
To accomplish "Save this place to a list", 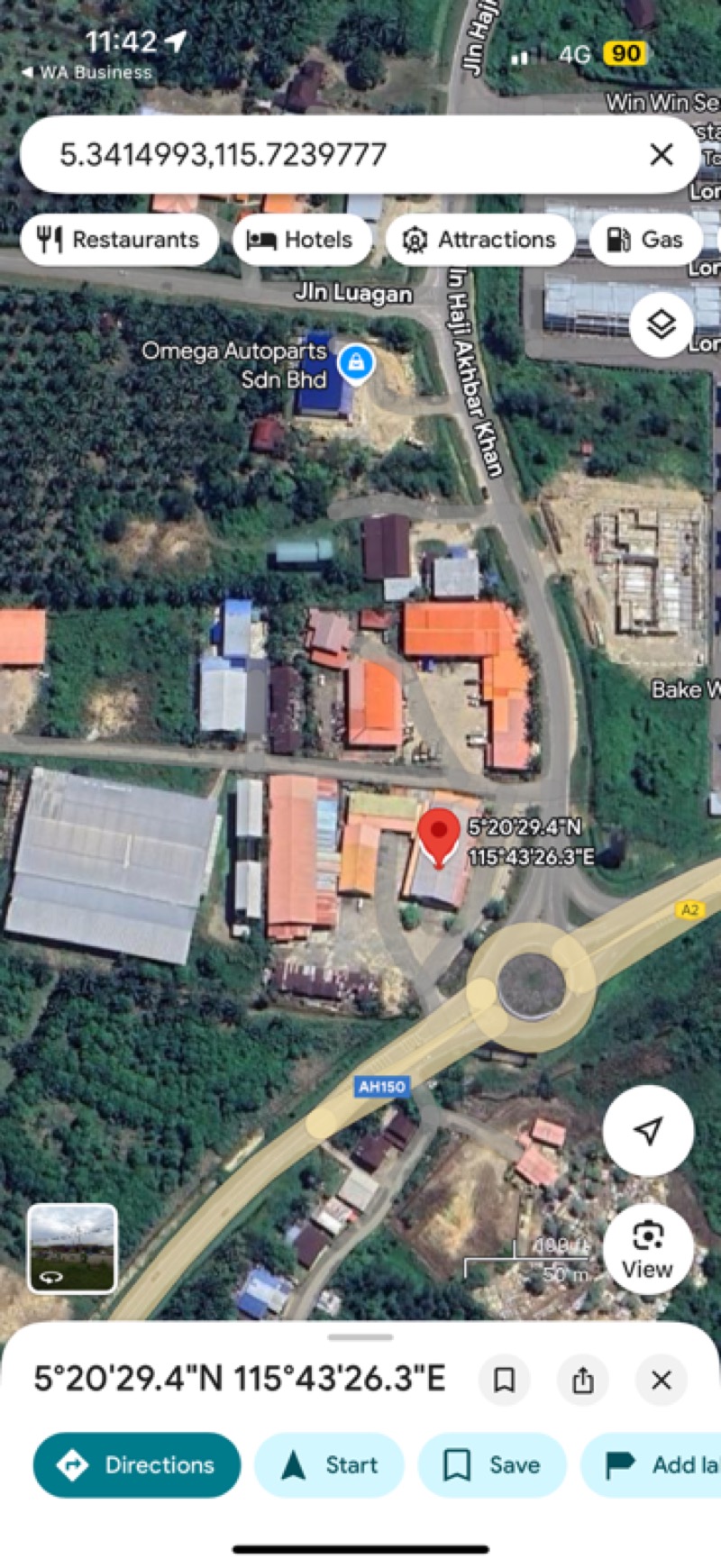I will [x=492, y=1465].
